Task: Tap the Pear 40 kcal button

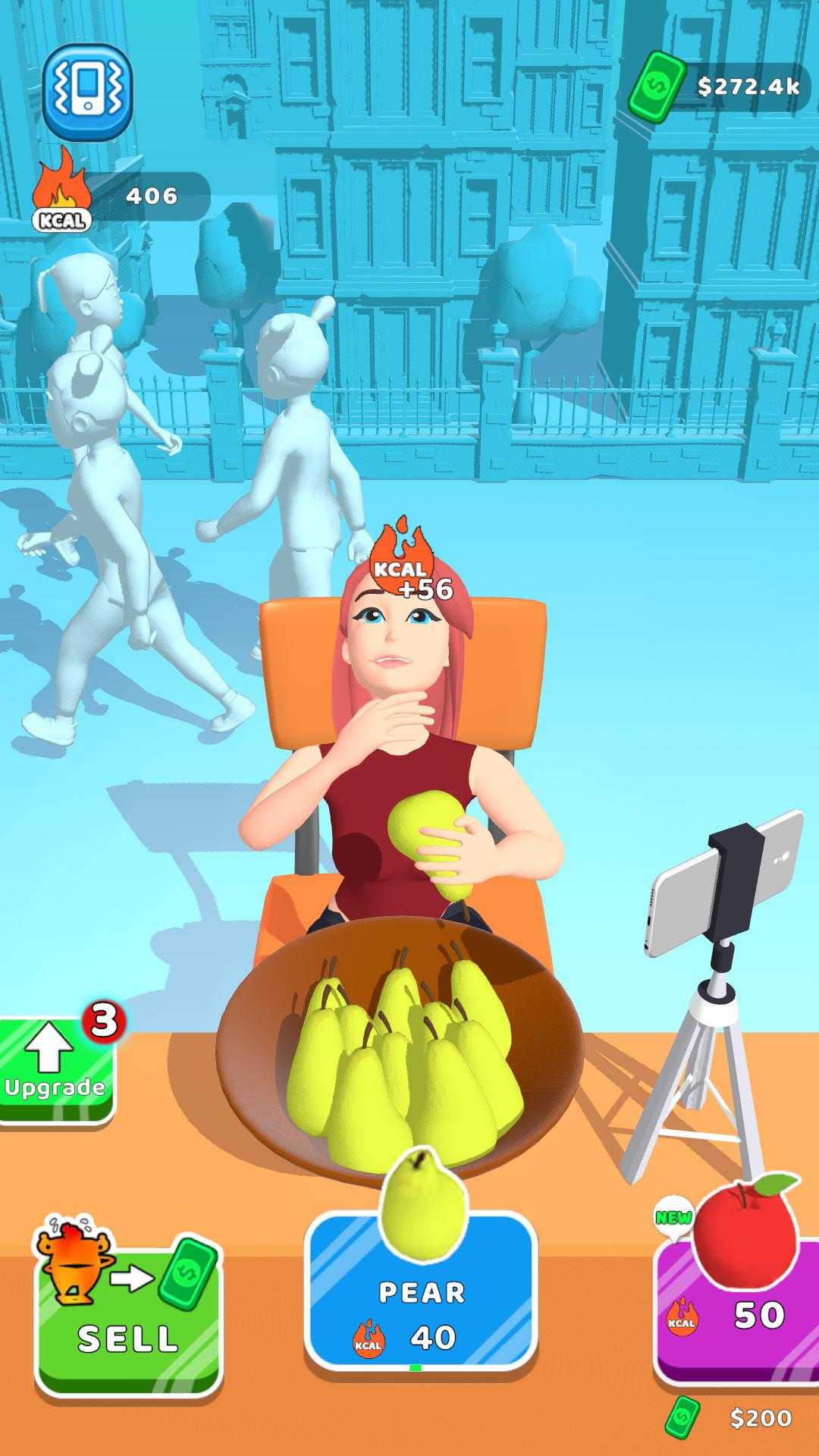Action: 422,1289
